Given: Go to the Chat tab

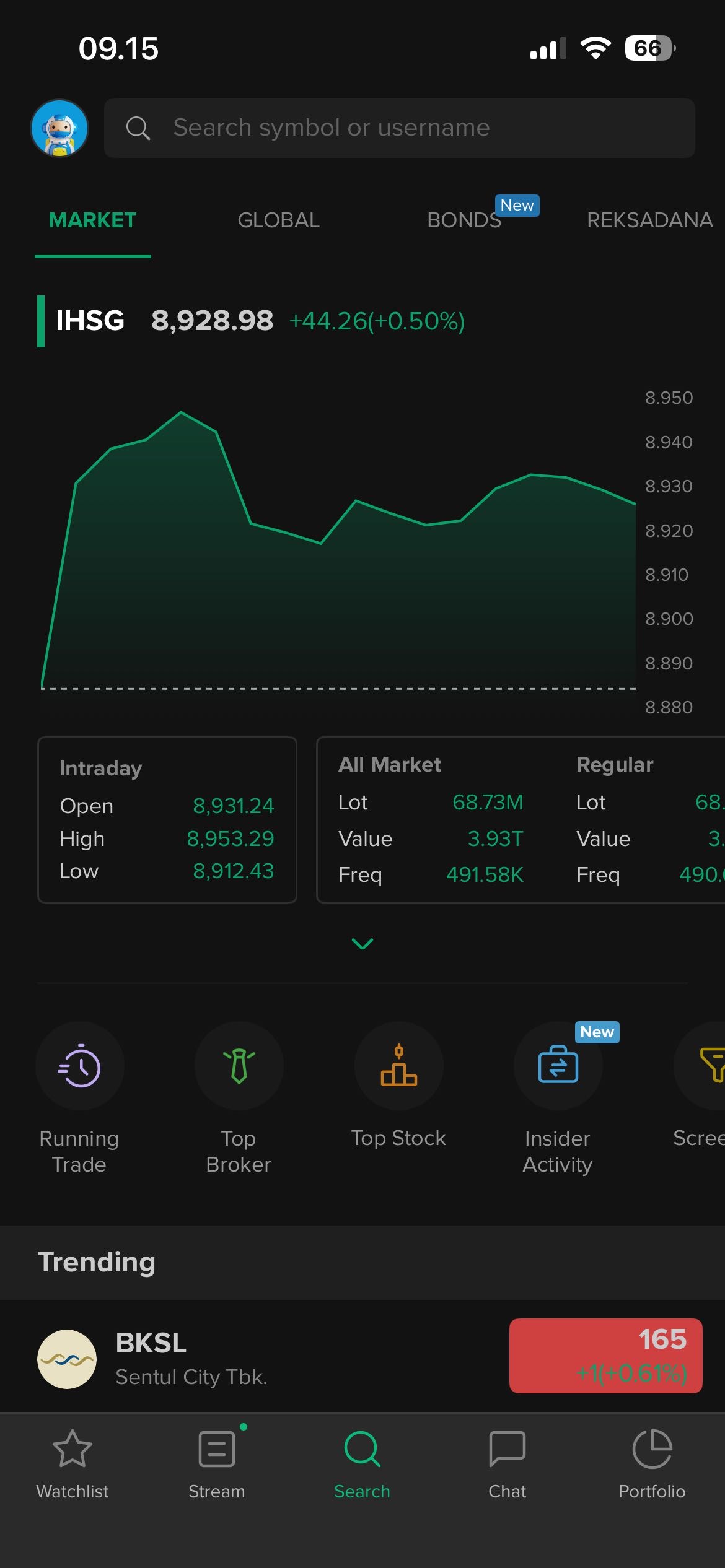Looking at the screenshot, I should click(507, 1464).
